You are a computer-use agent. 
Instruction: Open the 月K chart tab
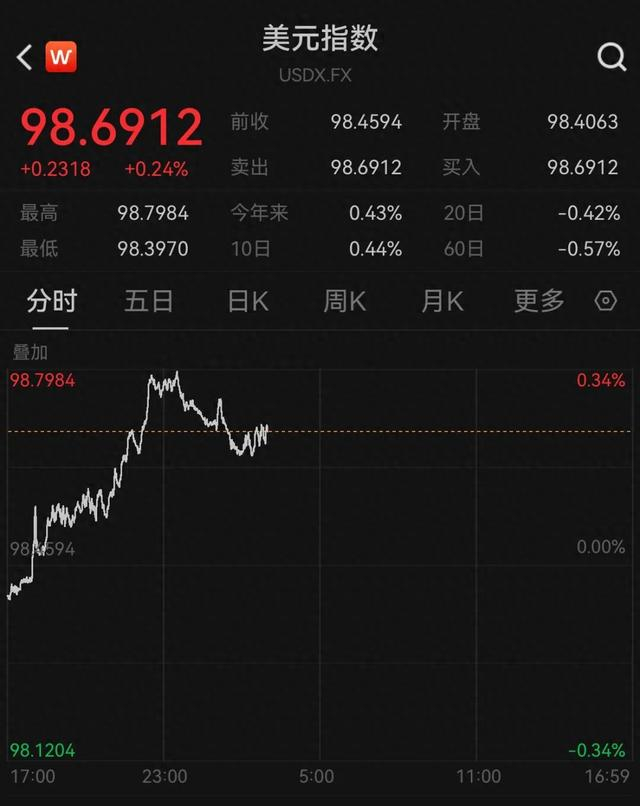point(442,301)
